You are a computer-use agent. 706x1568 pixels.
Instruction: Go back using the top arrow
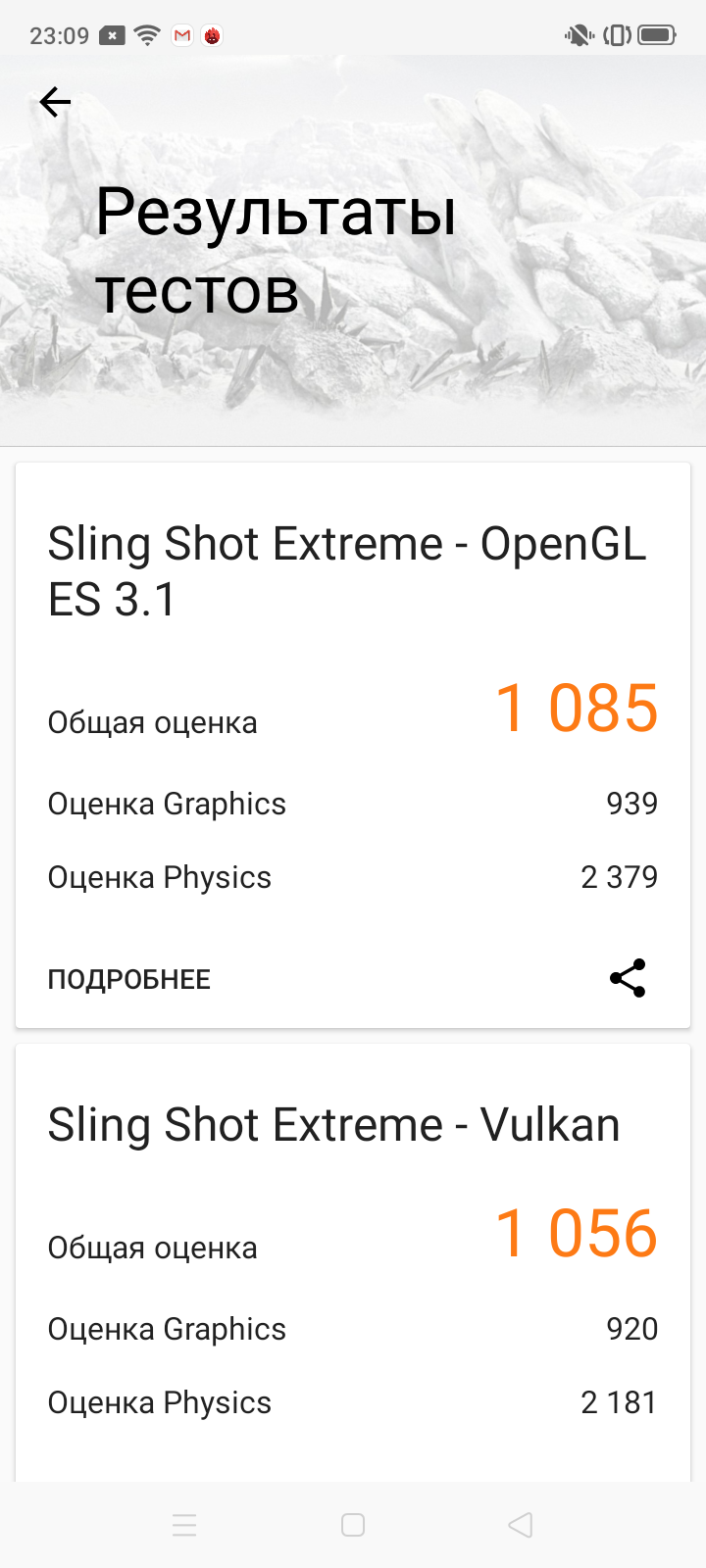click(x=55, y=102)
